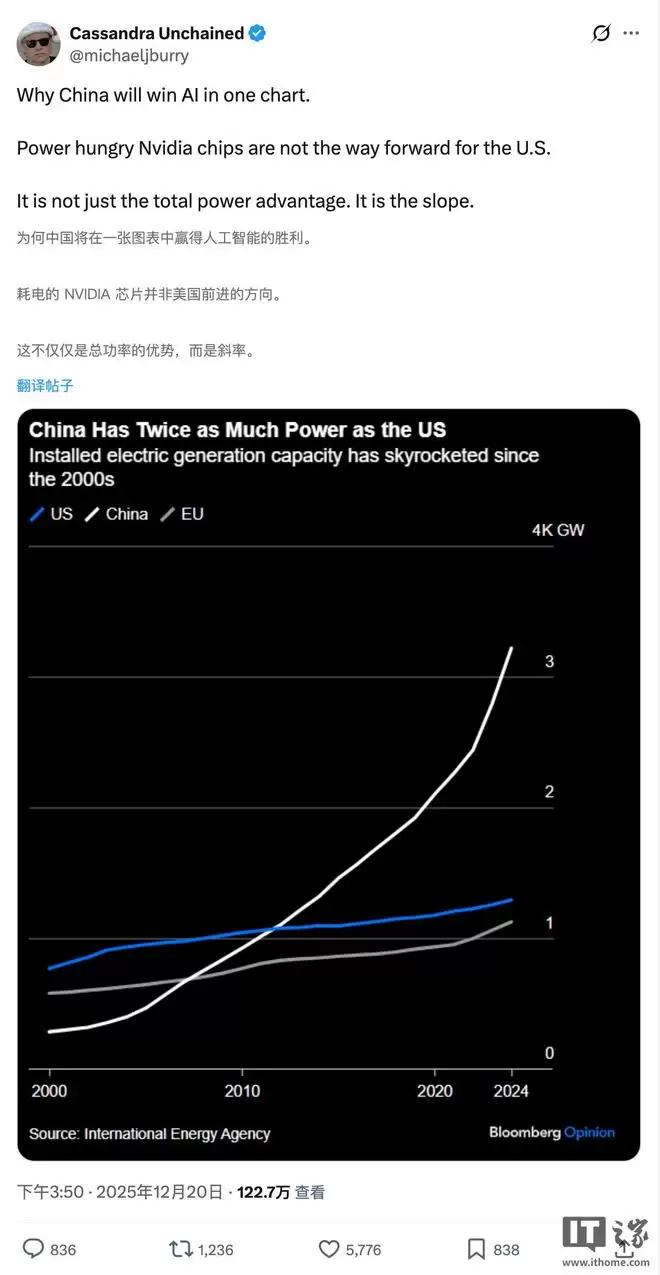This screenshot has width=660, height=1275.
Task: Open the Bloomberg power capacity chart image
Action: 328,784
